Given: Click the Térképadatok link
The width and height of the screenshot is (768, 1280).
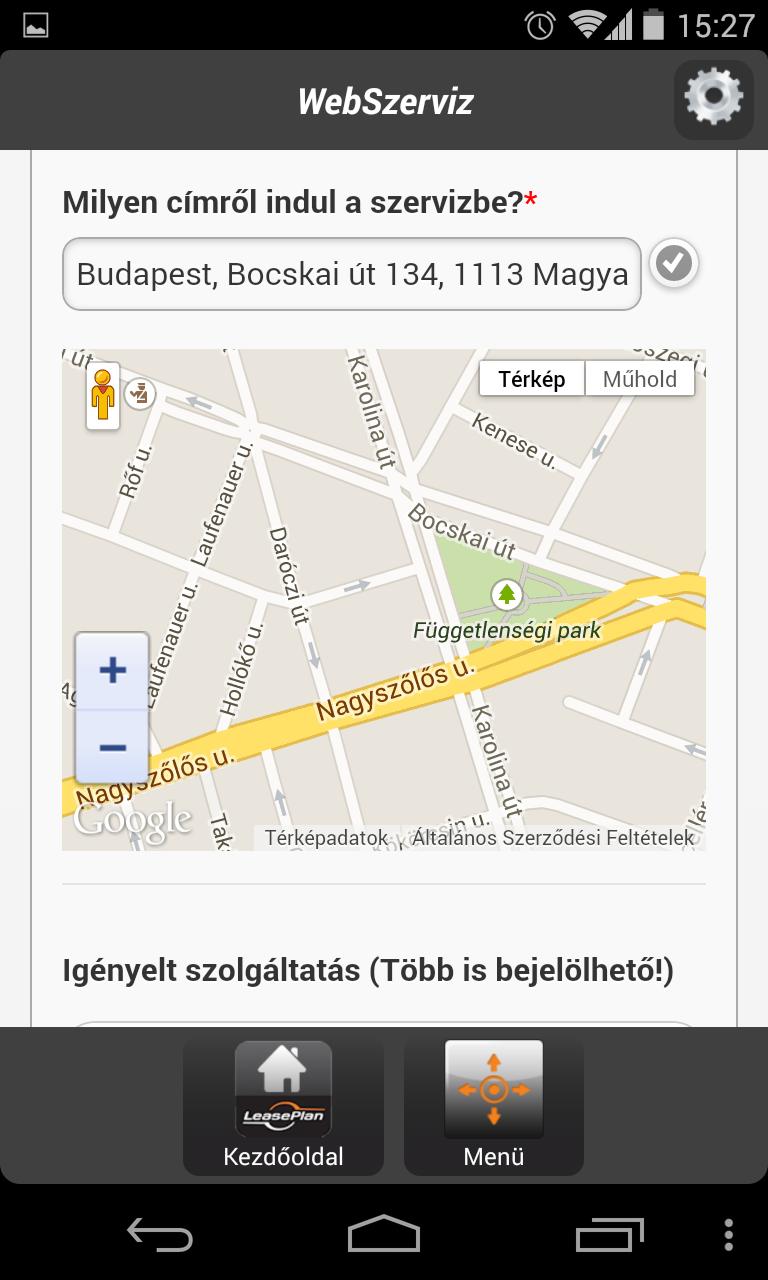Looking at the screenshot, I should (325, 838).
